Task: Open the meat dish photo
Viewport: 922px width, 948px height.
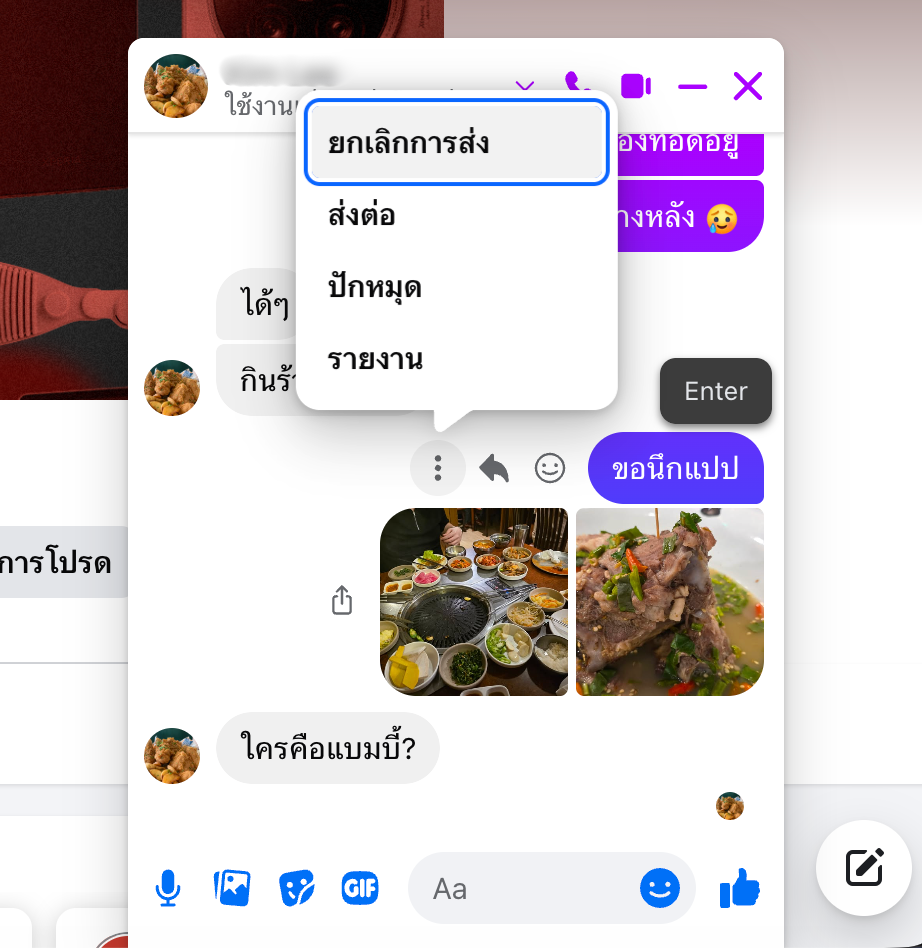Action: coord(670,602)
